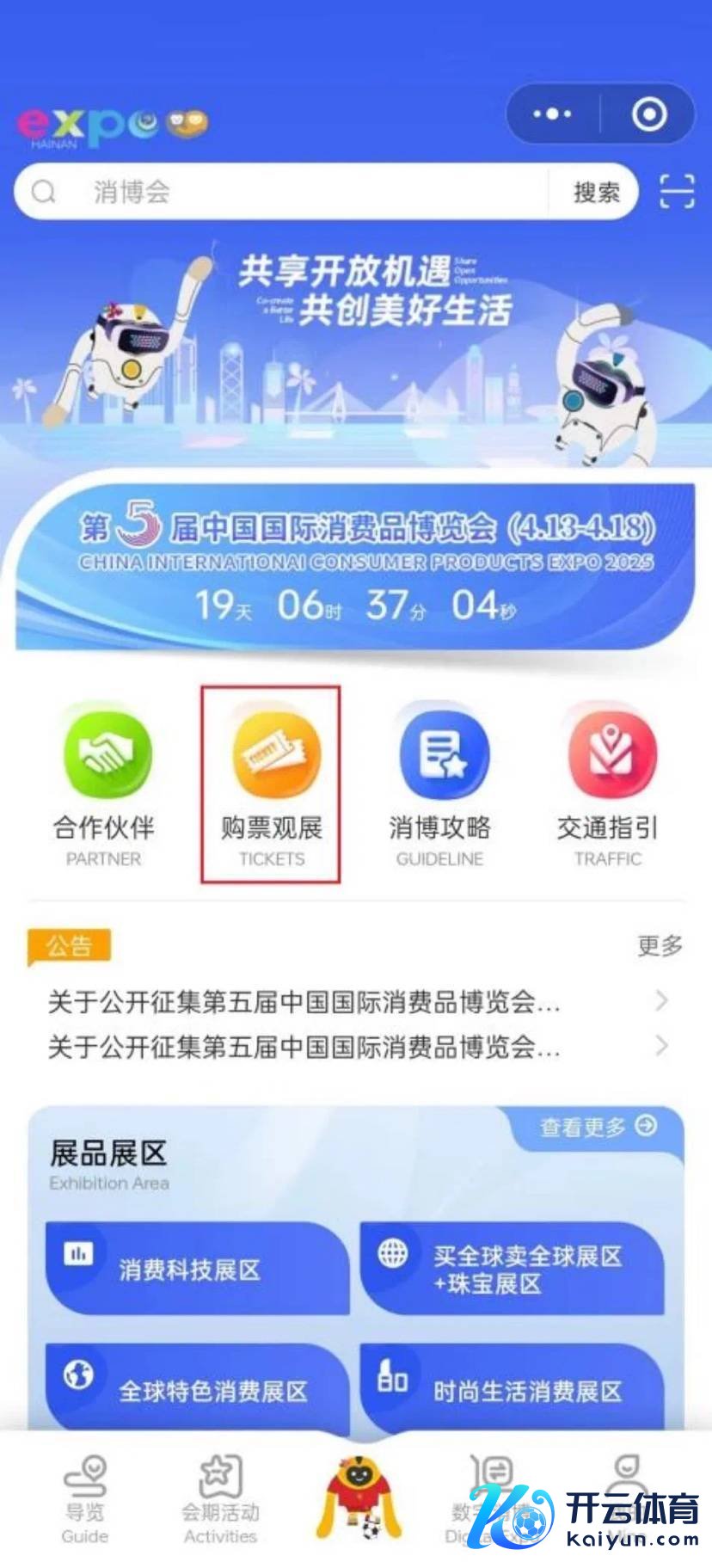This screenshot has width=712, height=1568.
Task: Open 买全球卖全球展区+珠宝展区
Action: [513, 1270]
